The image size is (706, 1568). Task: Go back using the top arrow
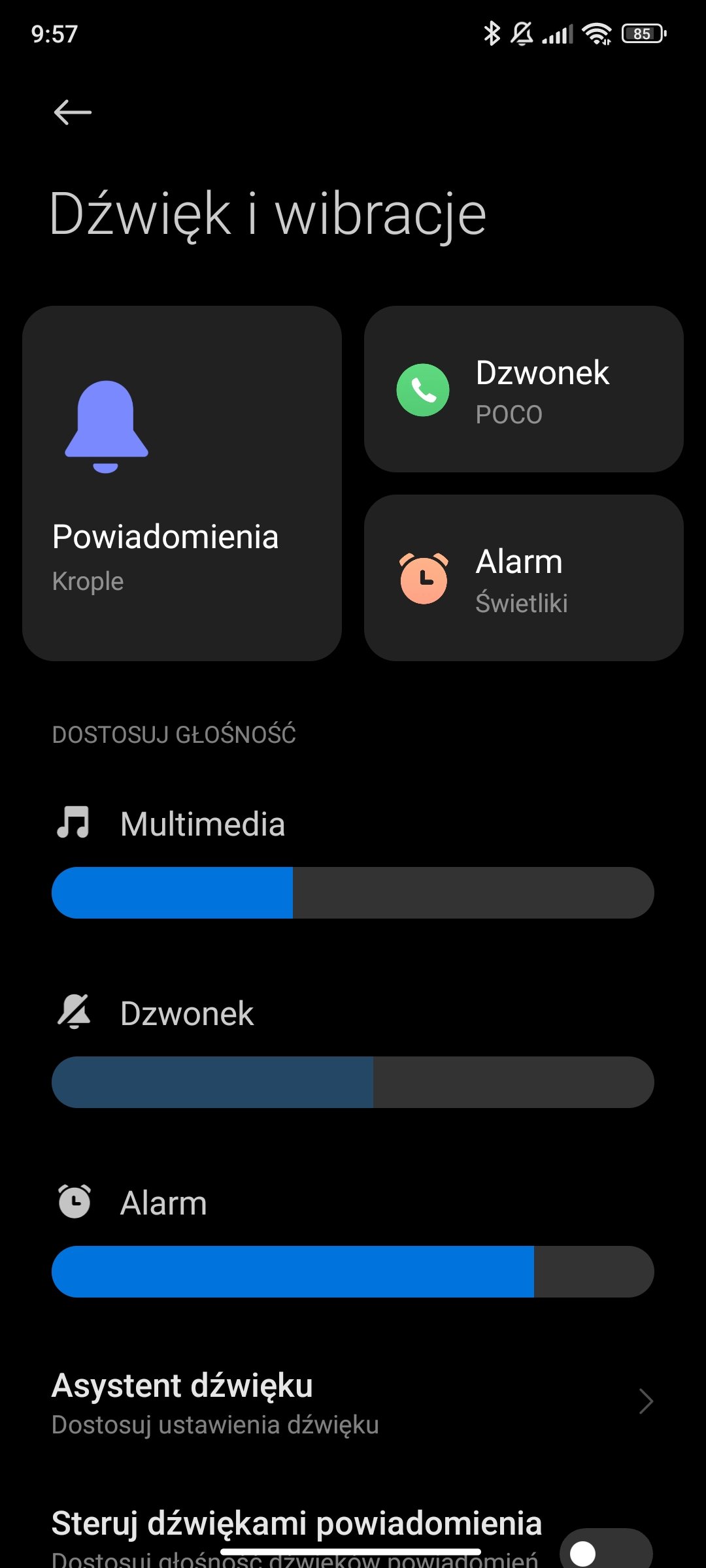(73, 112)
